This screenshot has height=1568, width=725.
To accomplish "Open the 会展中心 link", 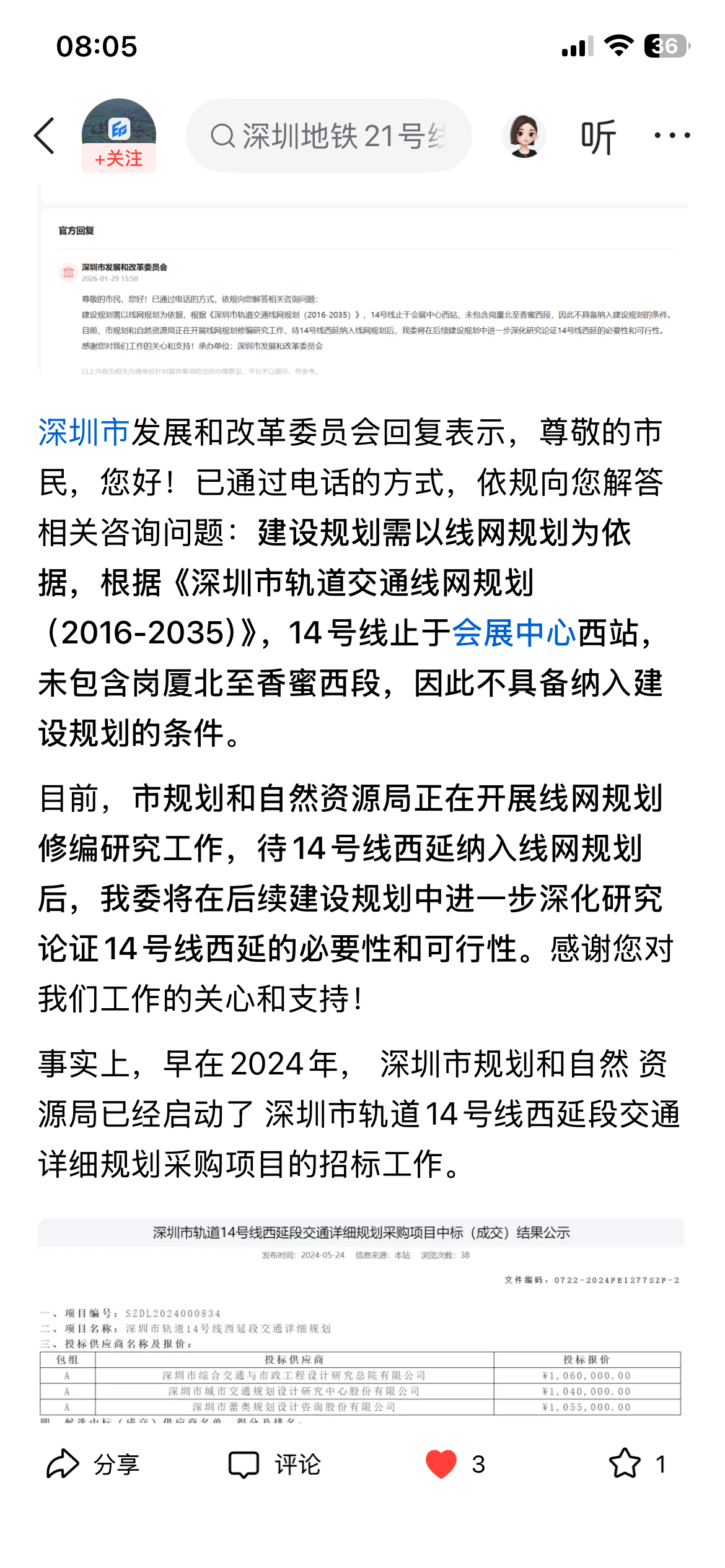I will [x=514, y=633].
